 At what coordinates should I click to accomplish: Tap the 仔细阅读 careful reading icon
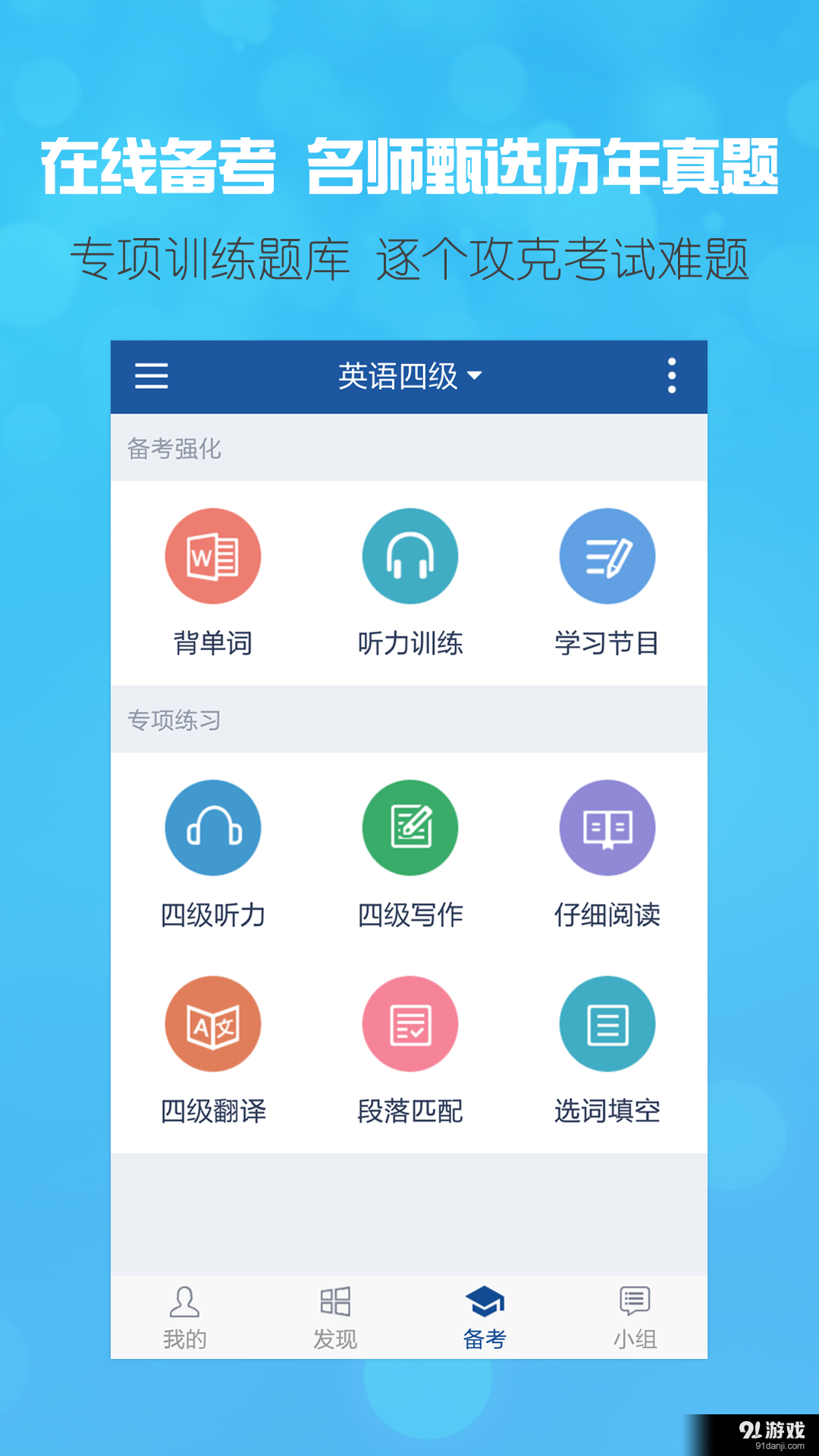[x=607, y=828]
